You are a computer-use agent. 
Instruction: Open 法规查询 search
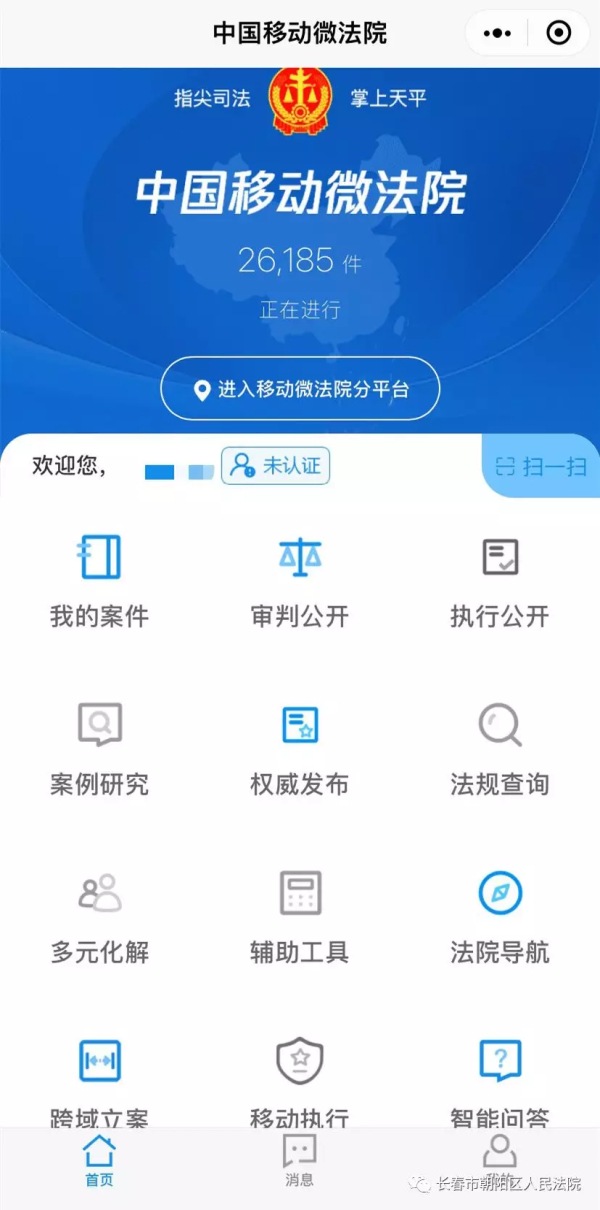(500, 748)
